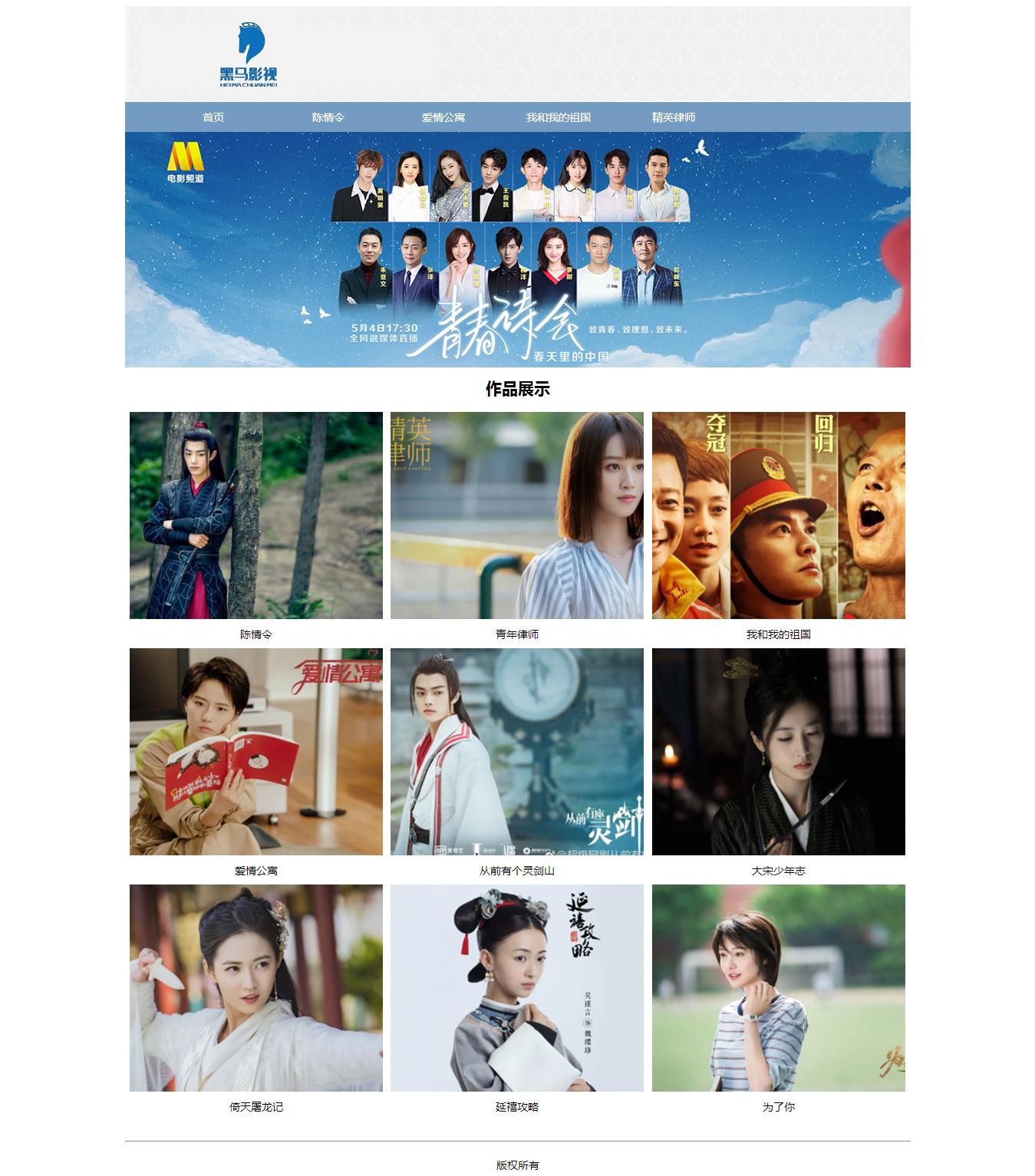Open the 倚天屠龙记 tile
This screenshot has height=1176, width=1035.
pyautogui.click(x=256, y=988)
